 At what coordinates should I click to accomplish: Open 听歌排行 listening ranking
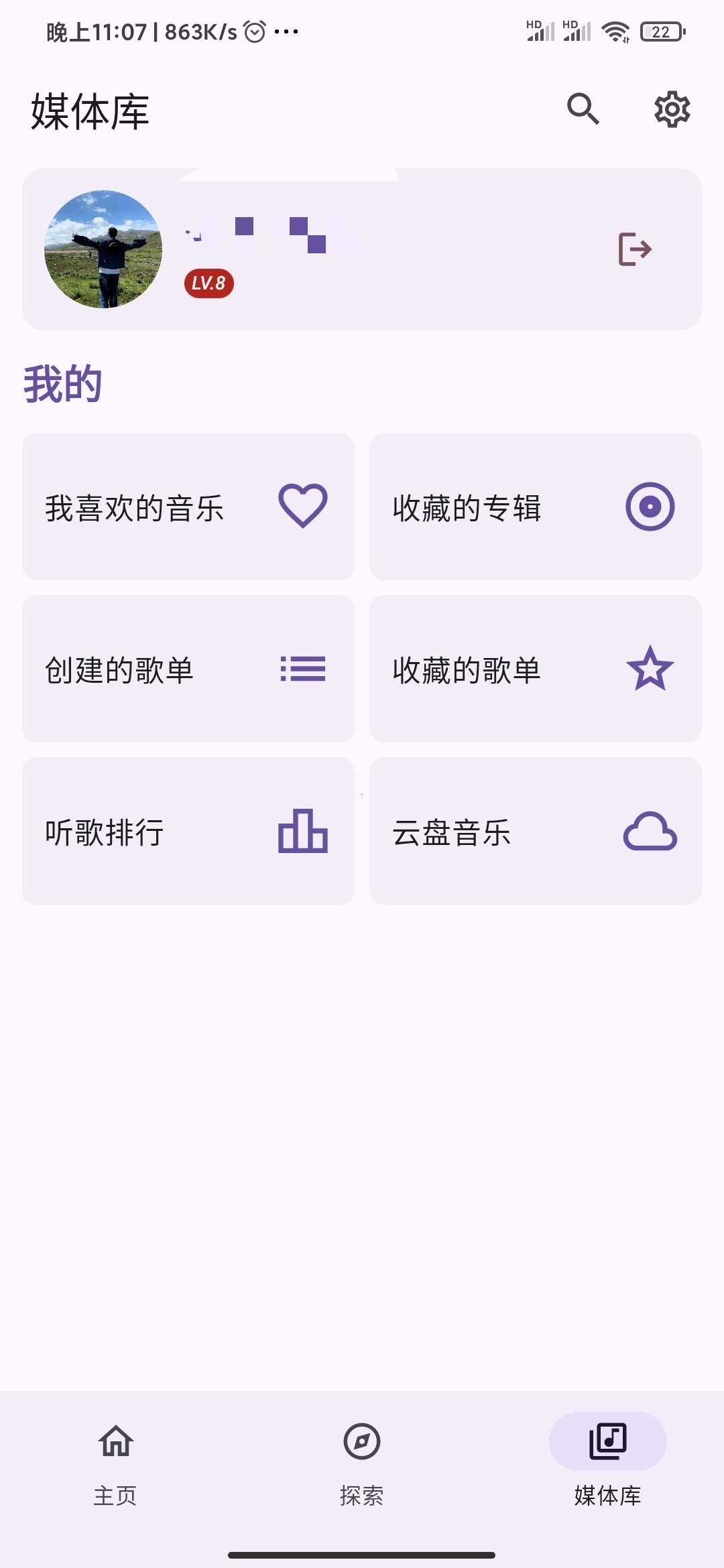[x=188, y=831]
